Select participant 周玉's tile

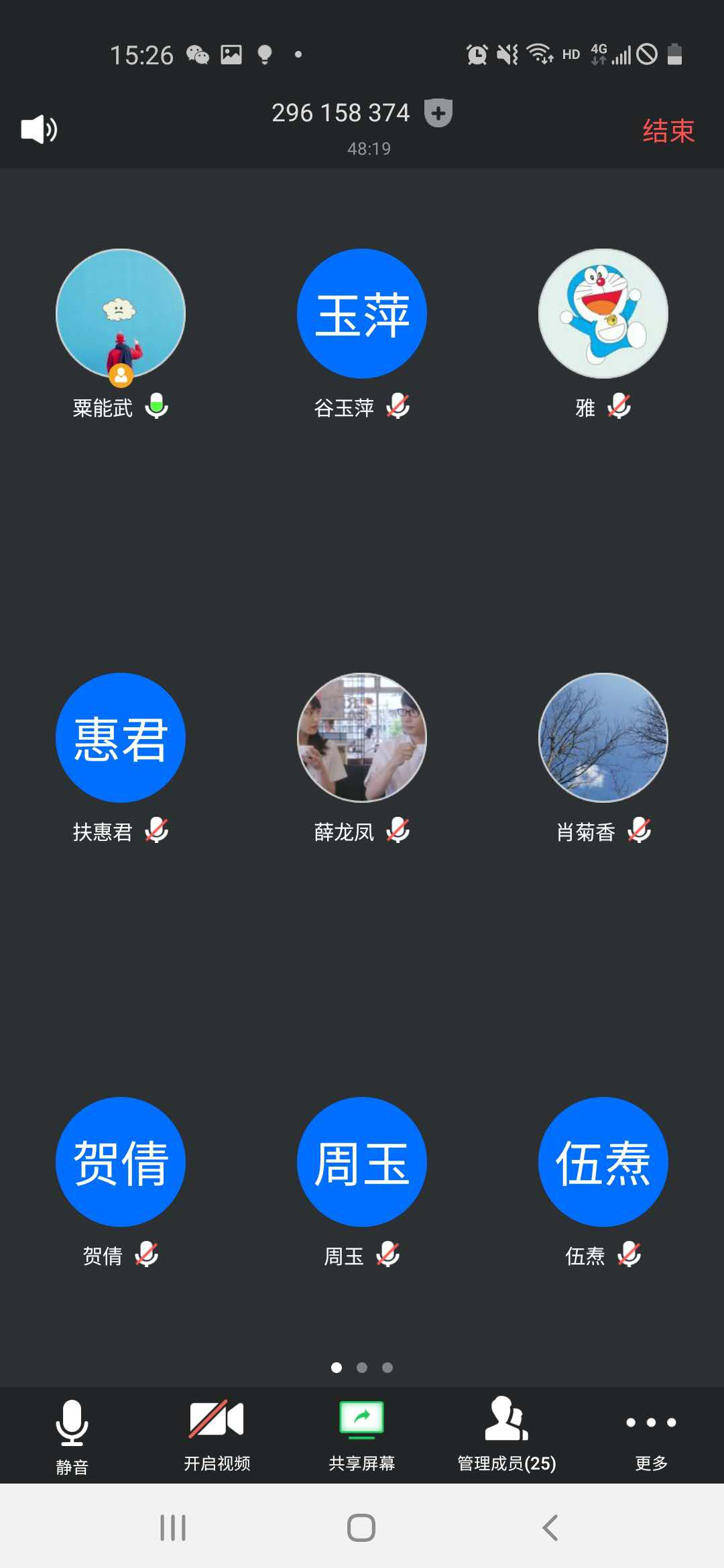point(362,1162)
